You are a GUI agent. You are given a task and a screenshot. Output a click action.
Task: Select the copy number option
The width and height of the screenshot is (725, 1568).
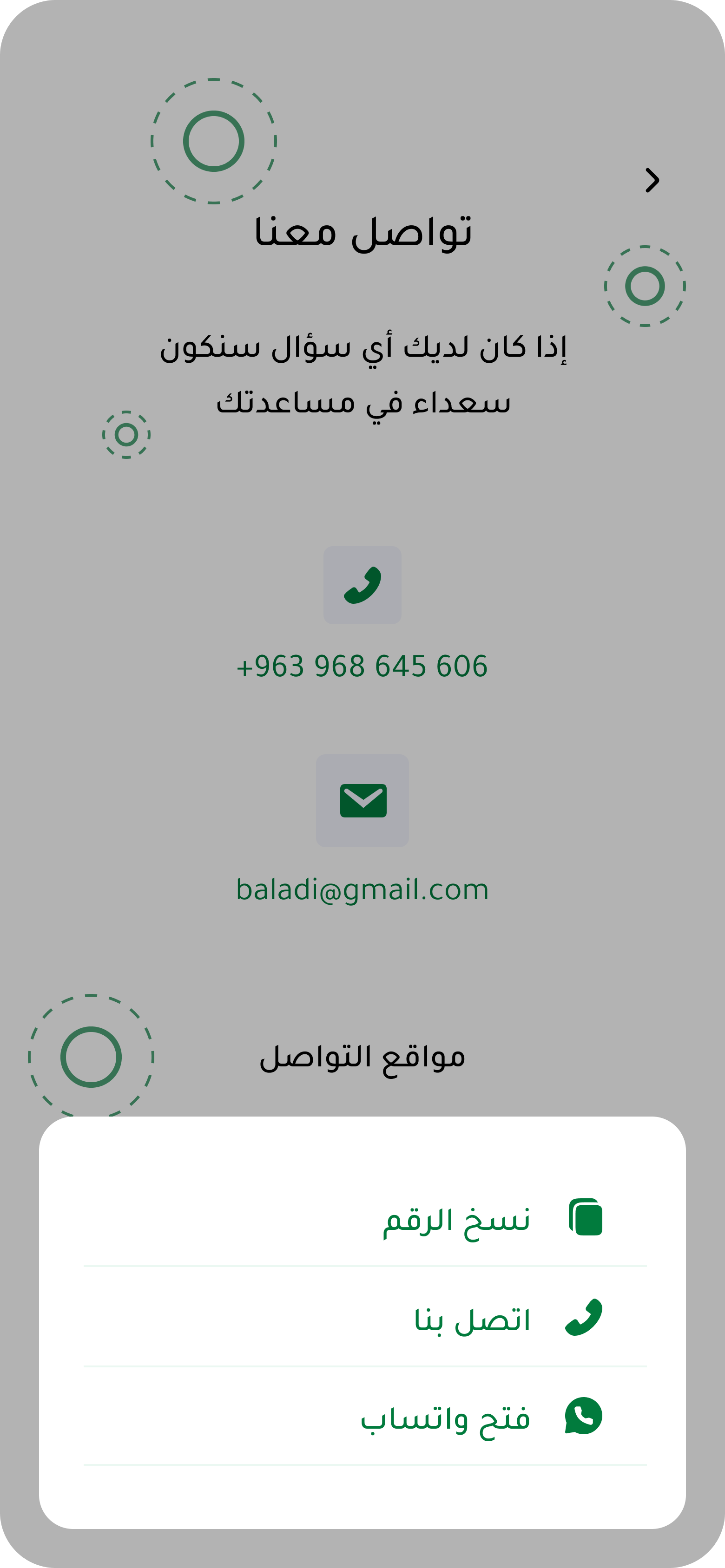457,1220
